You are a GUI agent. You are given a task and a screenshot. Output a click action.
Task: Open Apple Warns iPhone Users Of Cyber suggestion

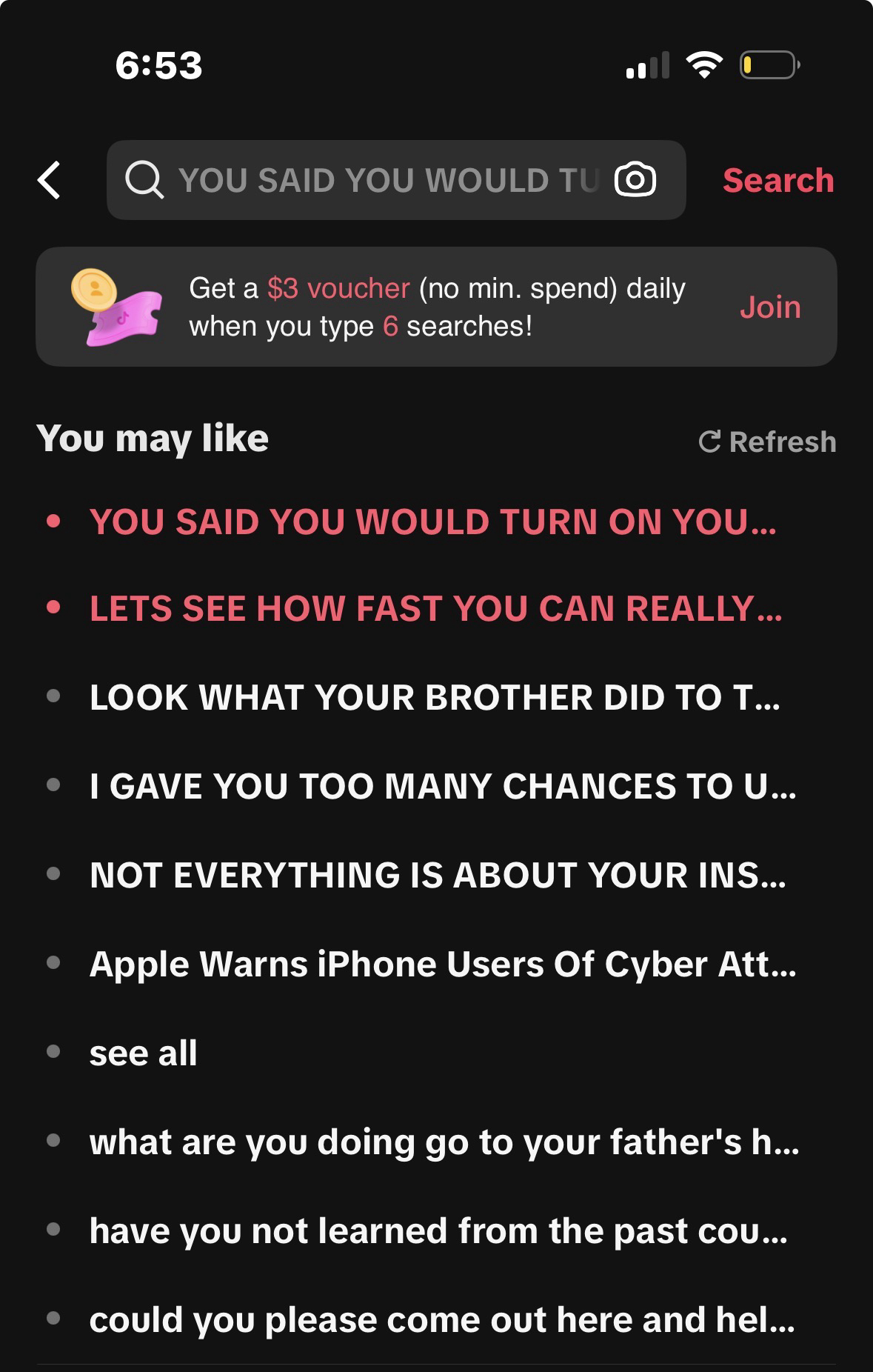pyautogui.click(x=442, y=964)
